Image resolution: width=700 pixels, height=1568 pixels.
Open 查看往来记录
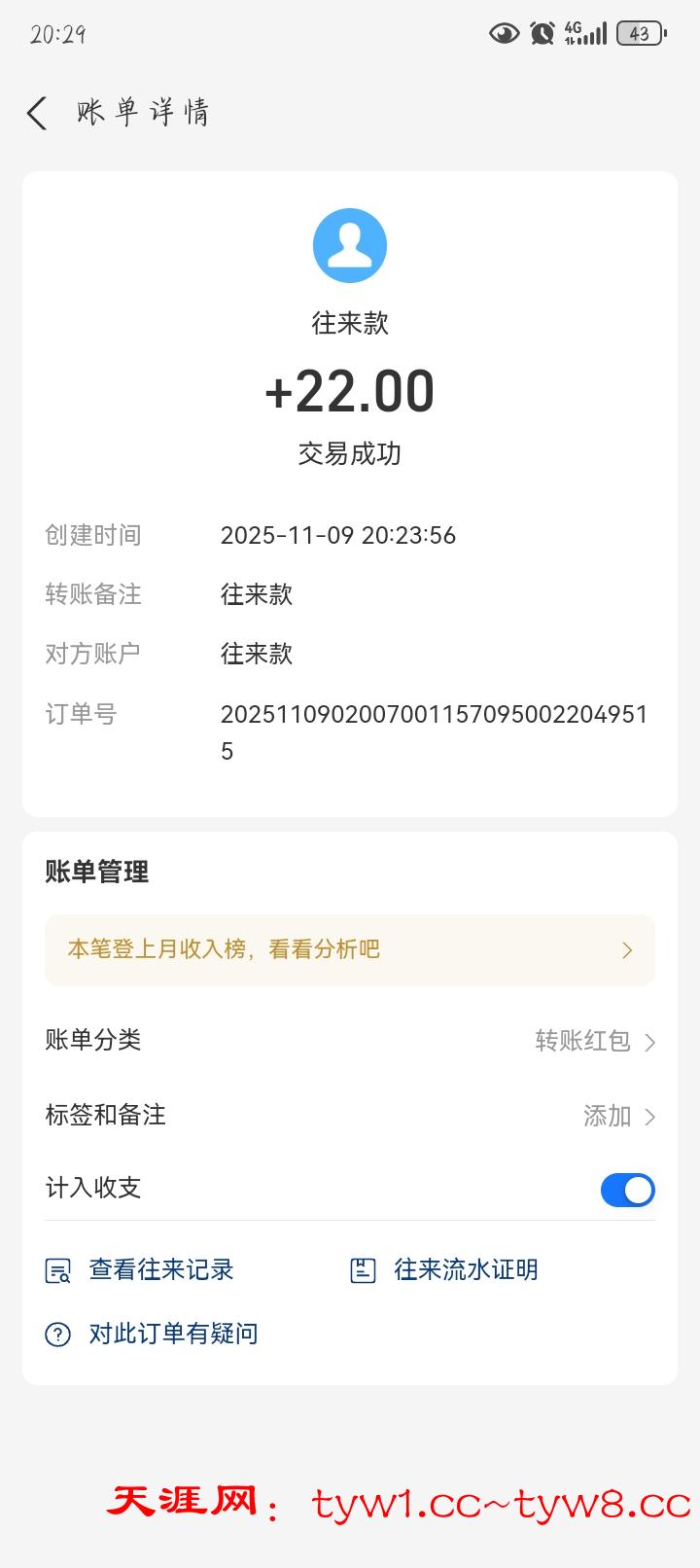click(141, 1269)
